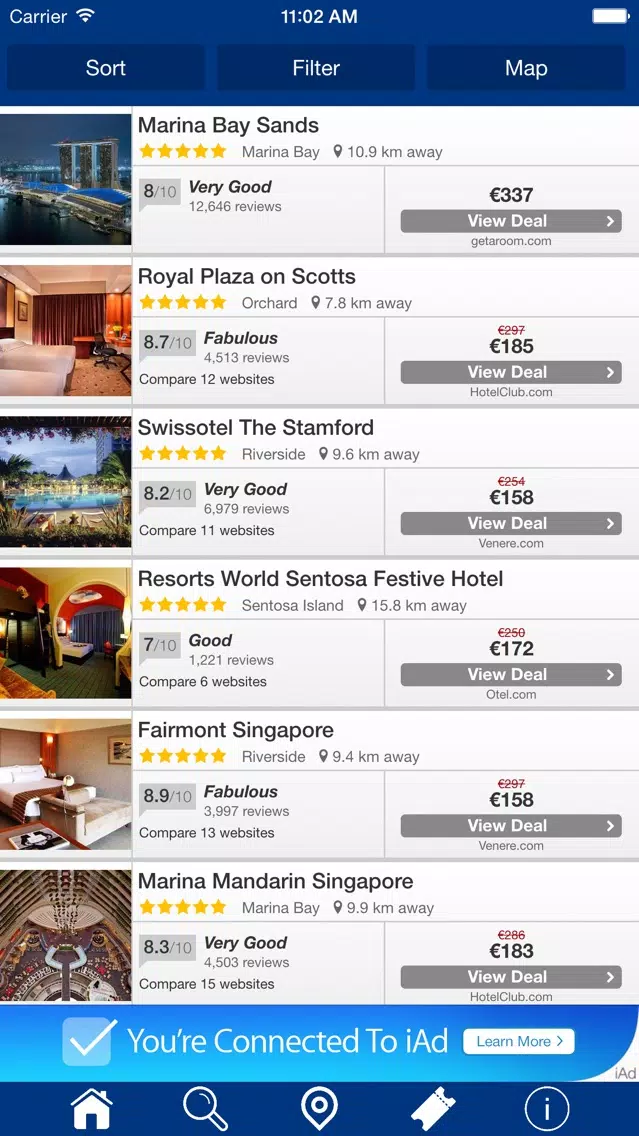Screen dimensions: 639x1136
Task: View Deal for Marina Mandarin Singapore
Action: [x=511, y=977]
